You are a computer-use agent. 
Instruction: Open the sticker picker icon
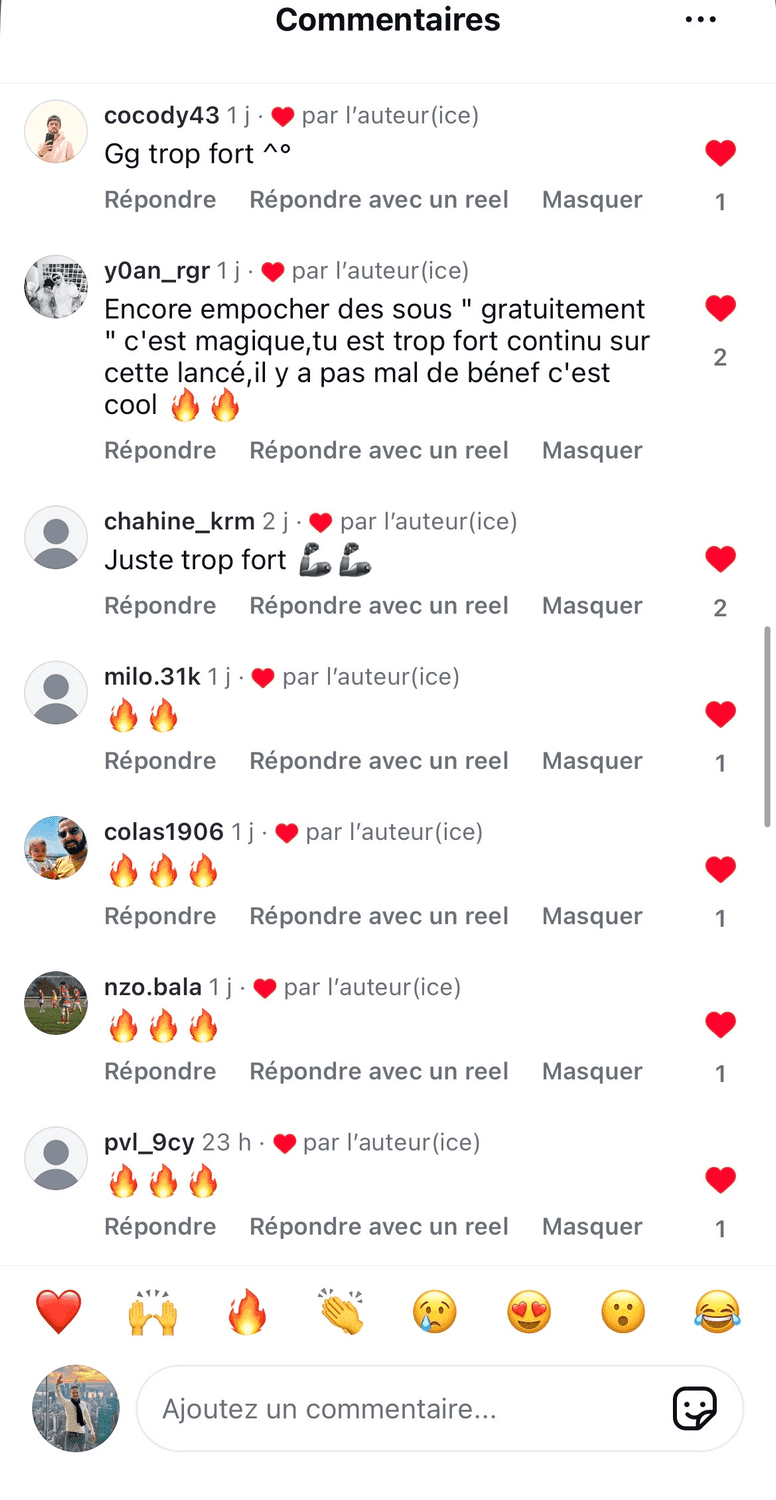tap(694, 1409)
